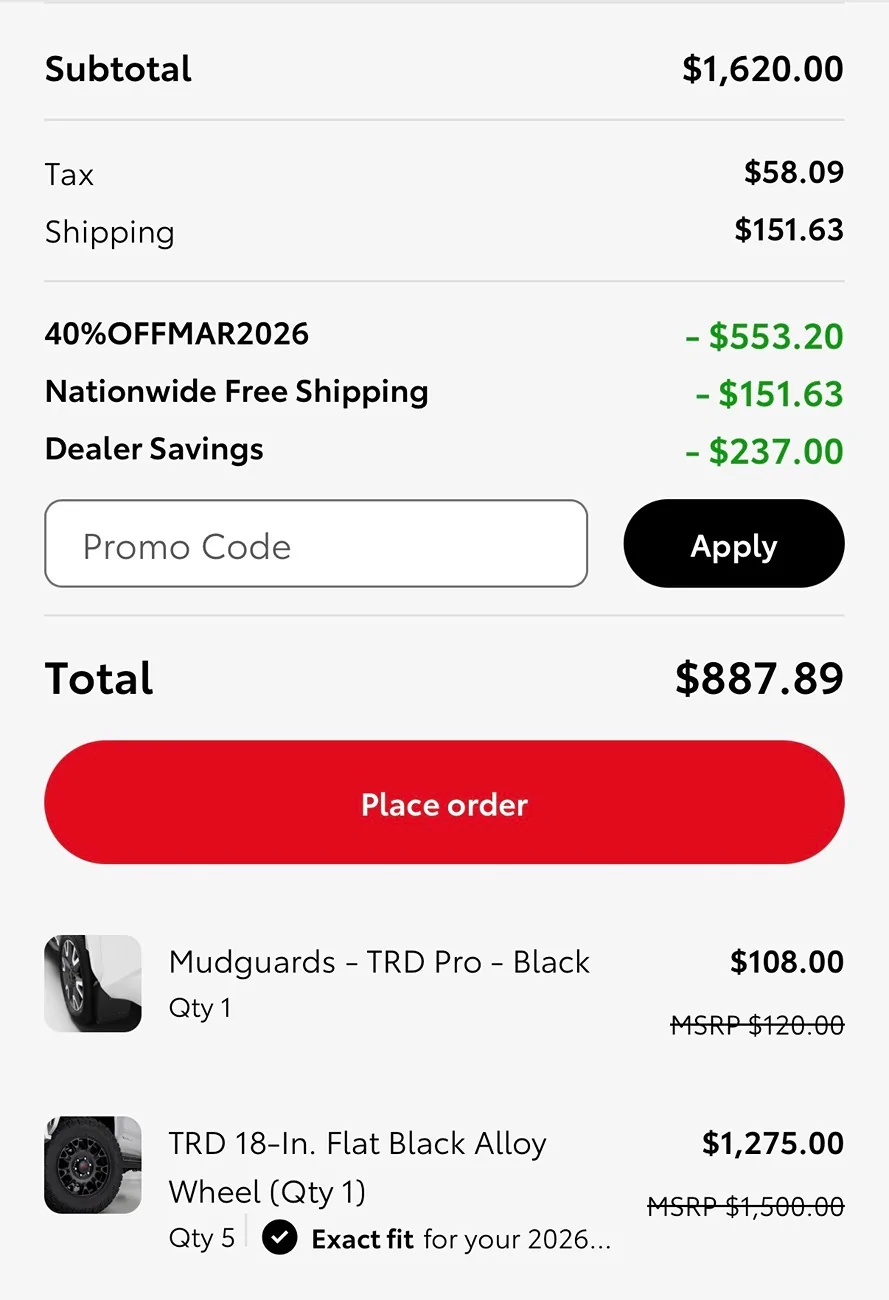Open the Mudguards TRD Pro product image
This screenshot has height=1300, width=889.
pos(93,983)
